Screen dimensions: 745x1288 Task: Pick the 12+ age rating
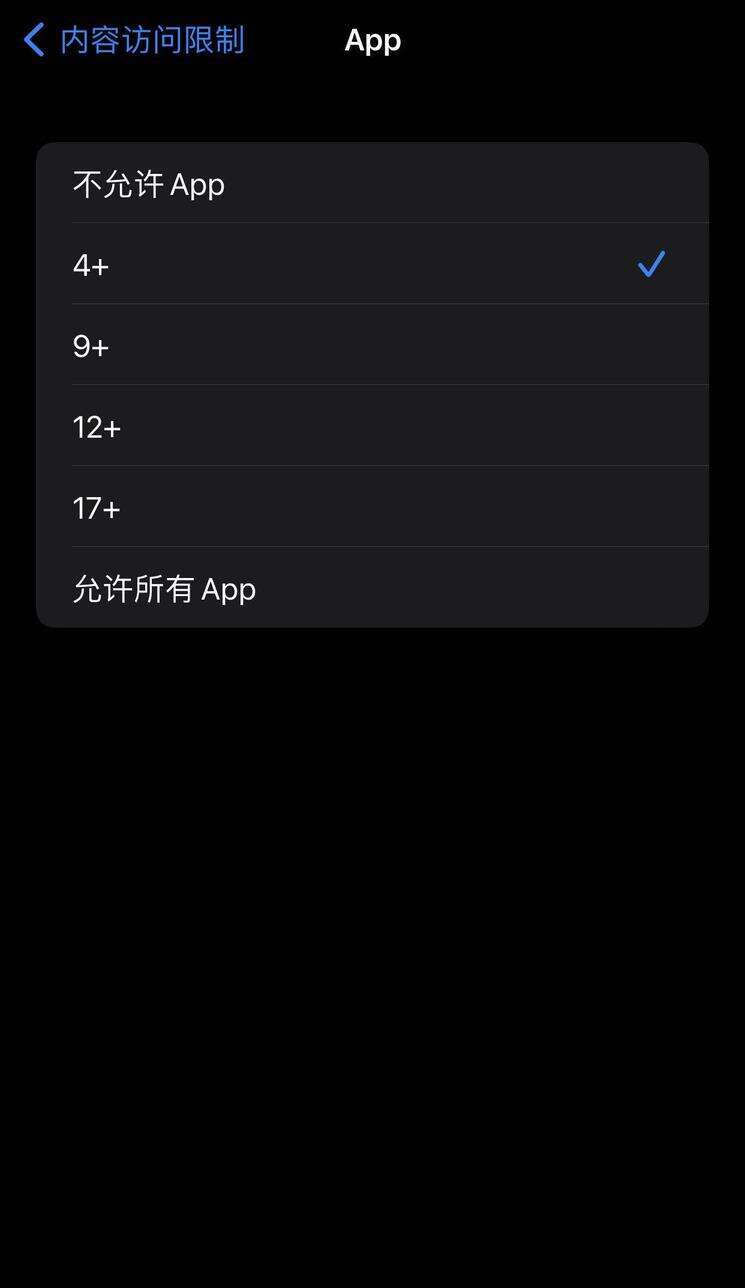click(x=372, y=426)
